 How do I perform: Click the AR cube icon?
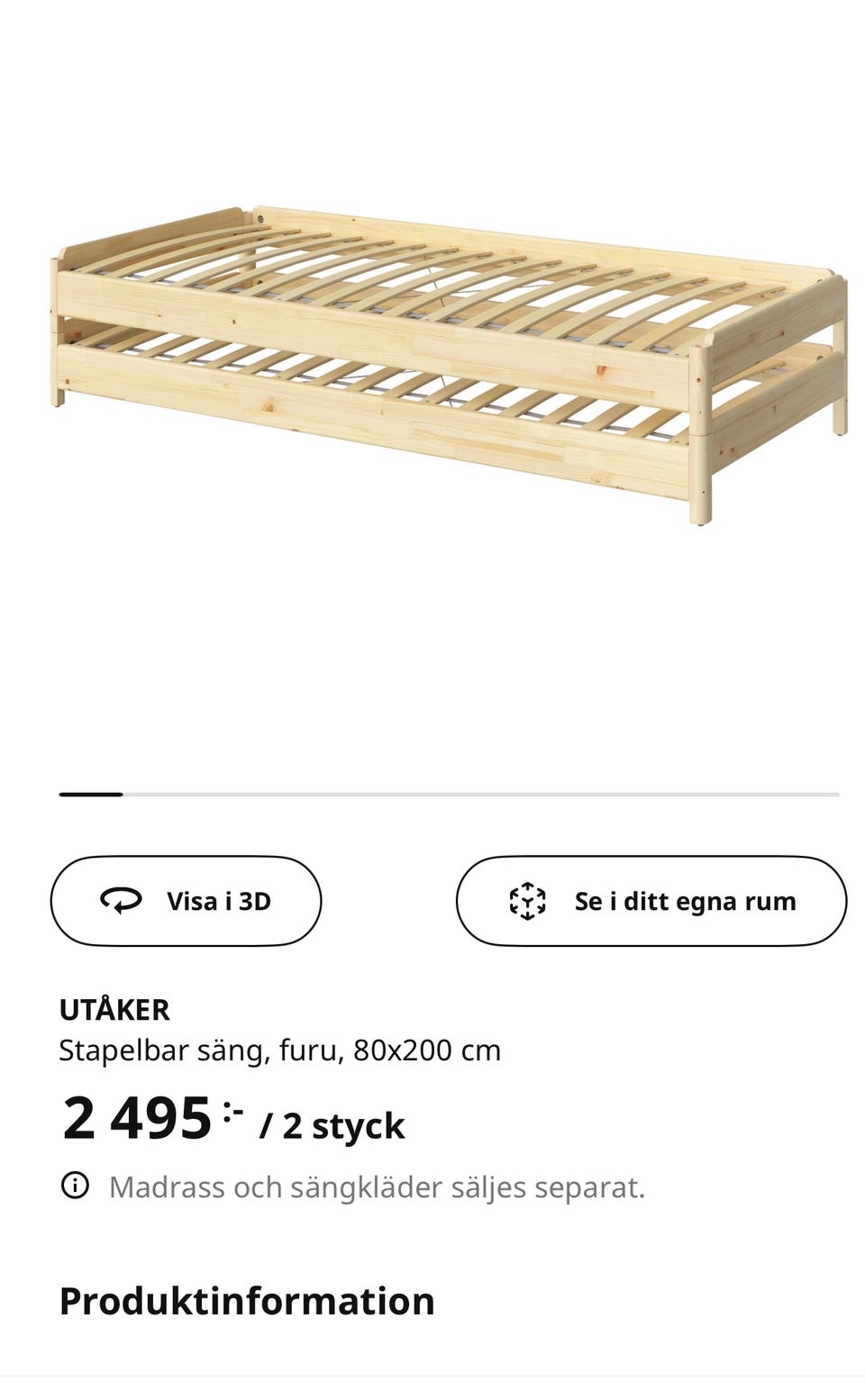click(x=528, y=900)
